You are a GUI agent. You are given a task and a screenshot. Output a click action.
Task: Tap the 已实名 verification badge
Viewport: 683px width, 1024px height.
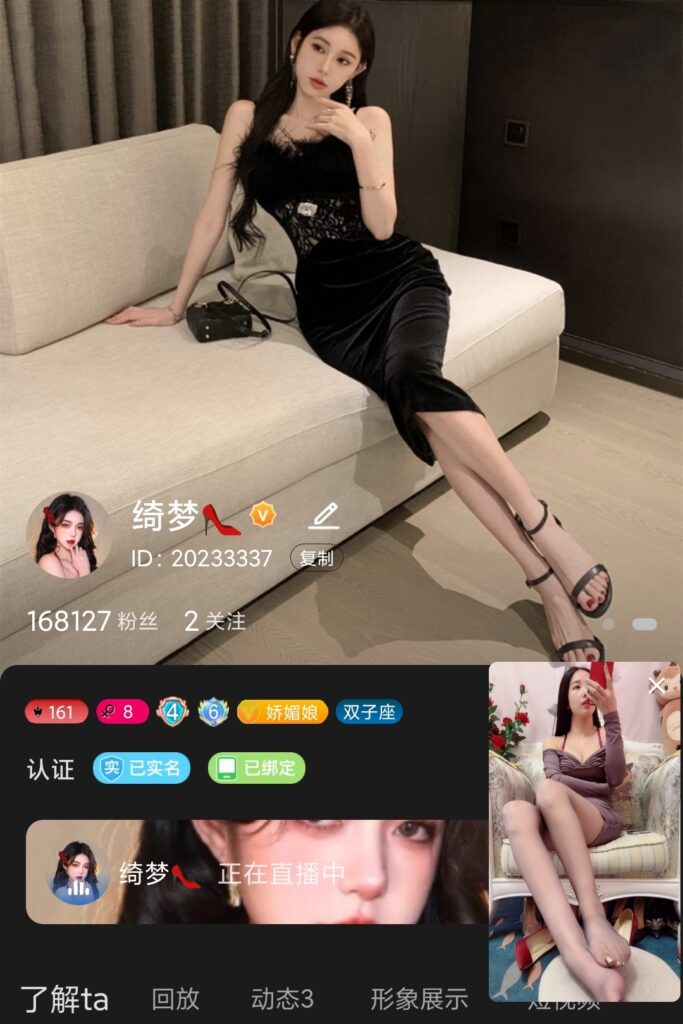[142, 768]
